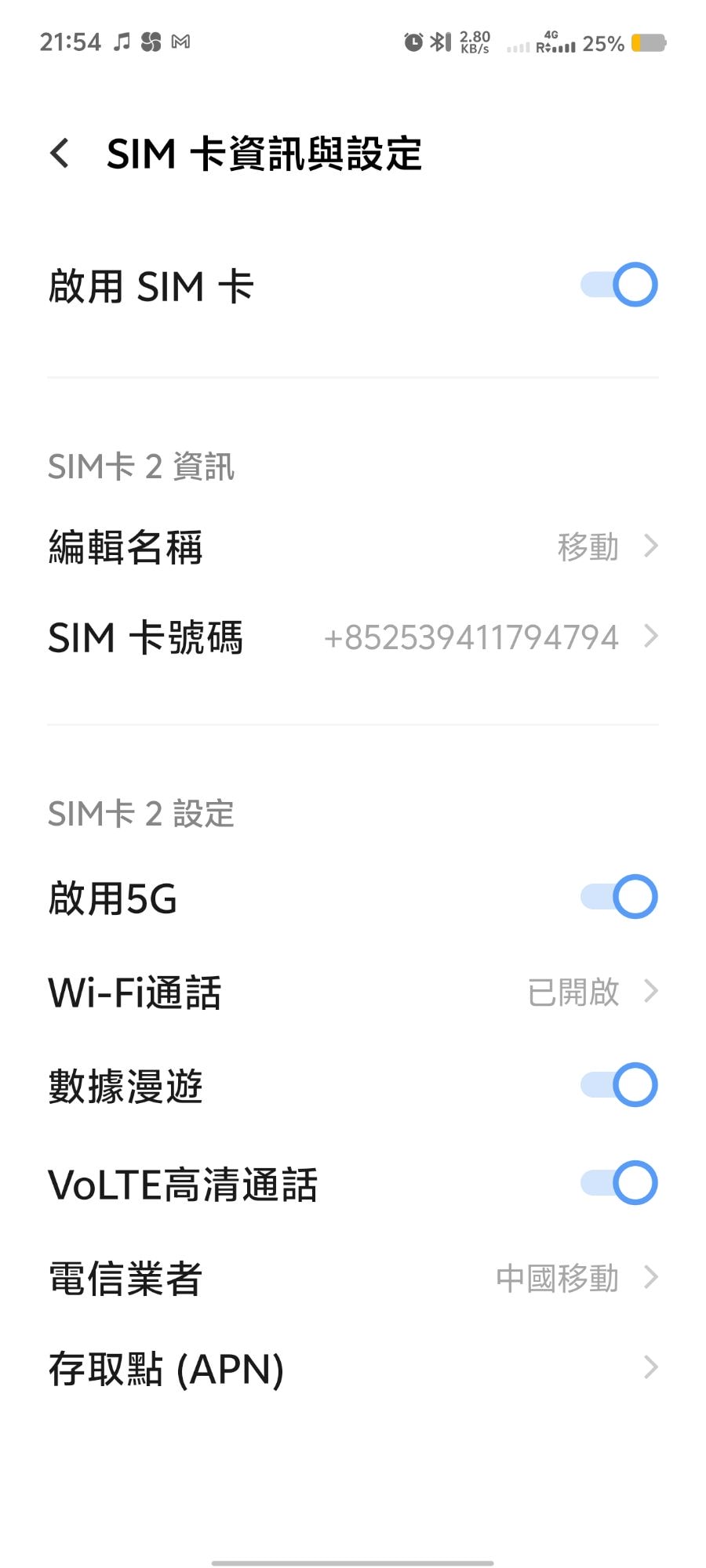Open Wi-Fi通話 settings
Screen dimensions: 706x1568
click(x=353, y=992)
